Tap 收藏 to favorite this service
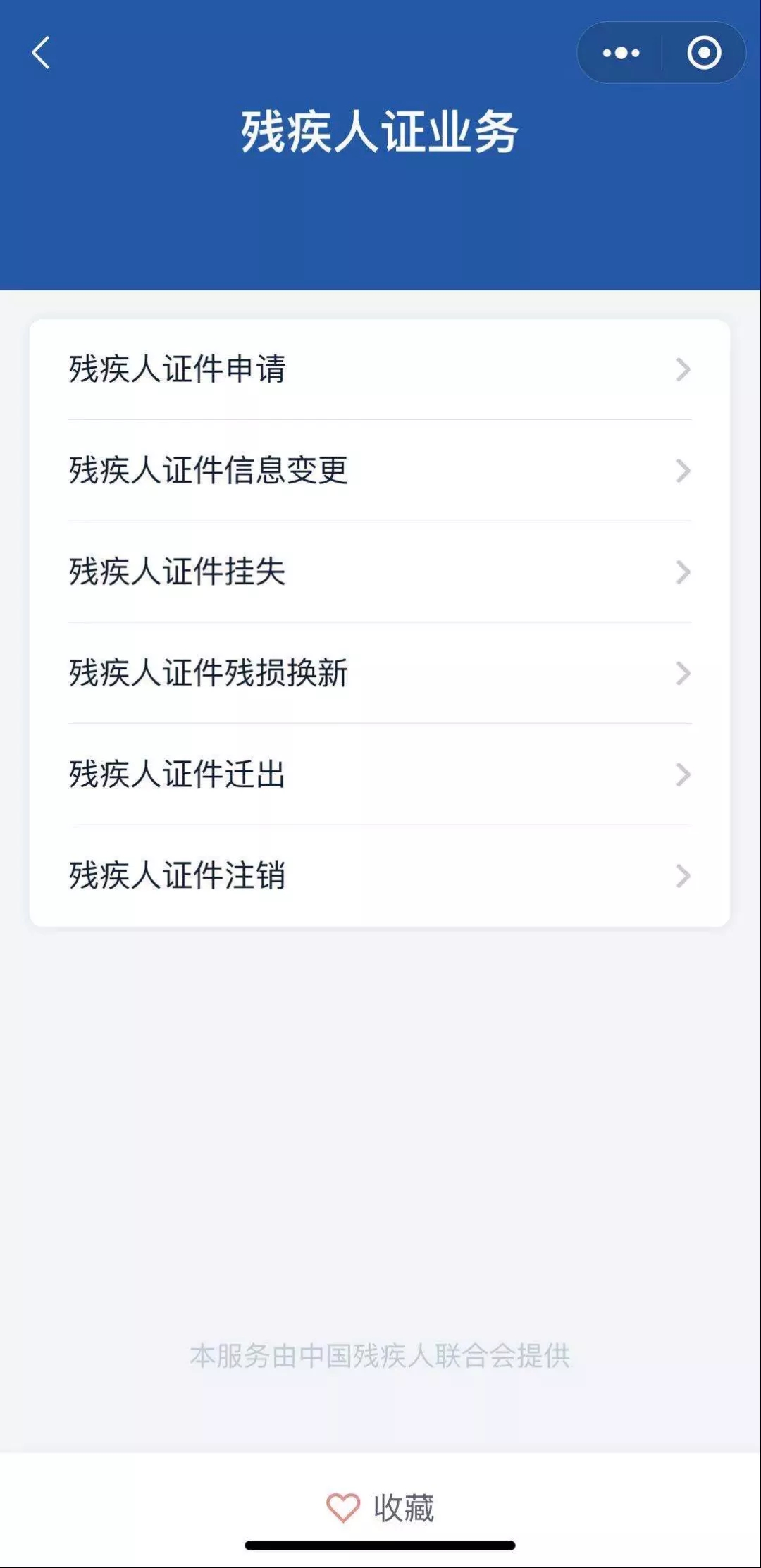This screenshot has width=761, height=1568. coord(380,1508)
